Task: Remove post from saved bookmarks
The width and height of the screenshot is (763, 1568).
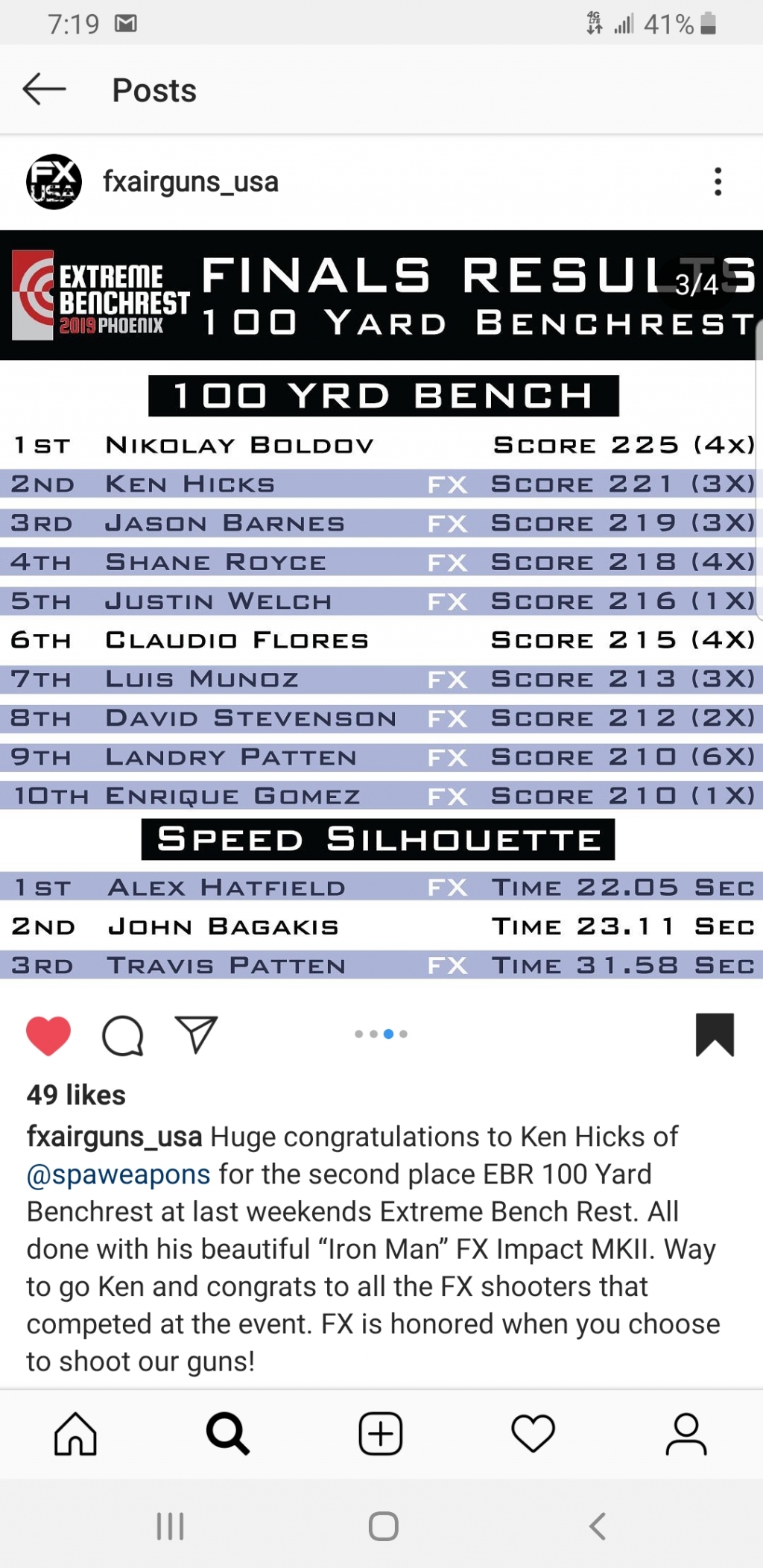Action: click(715, 1034)
